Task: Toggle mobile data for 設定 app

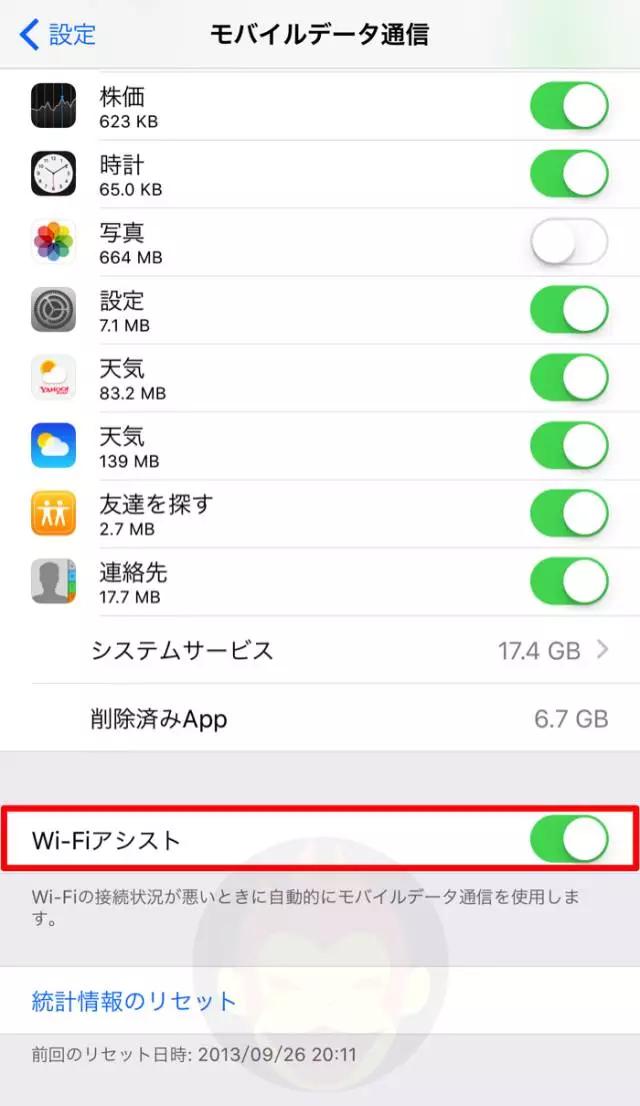Action: tap(568, 310)
